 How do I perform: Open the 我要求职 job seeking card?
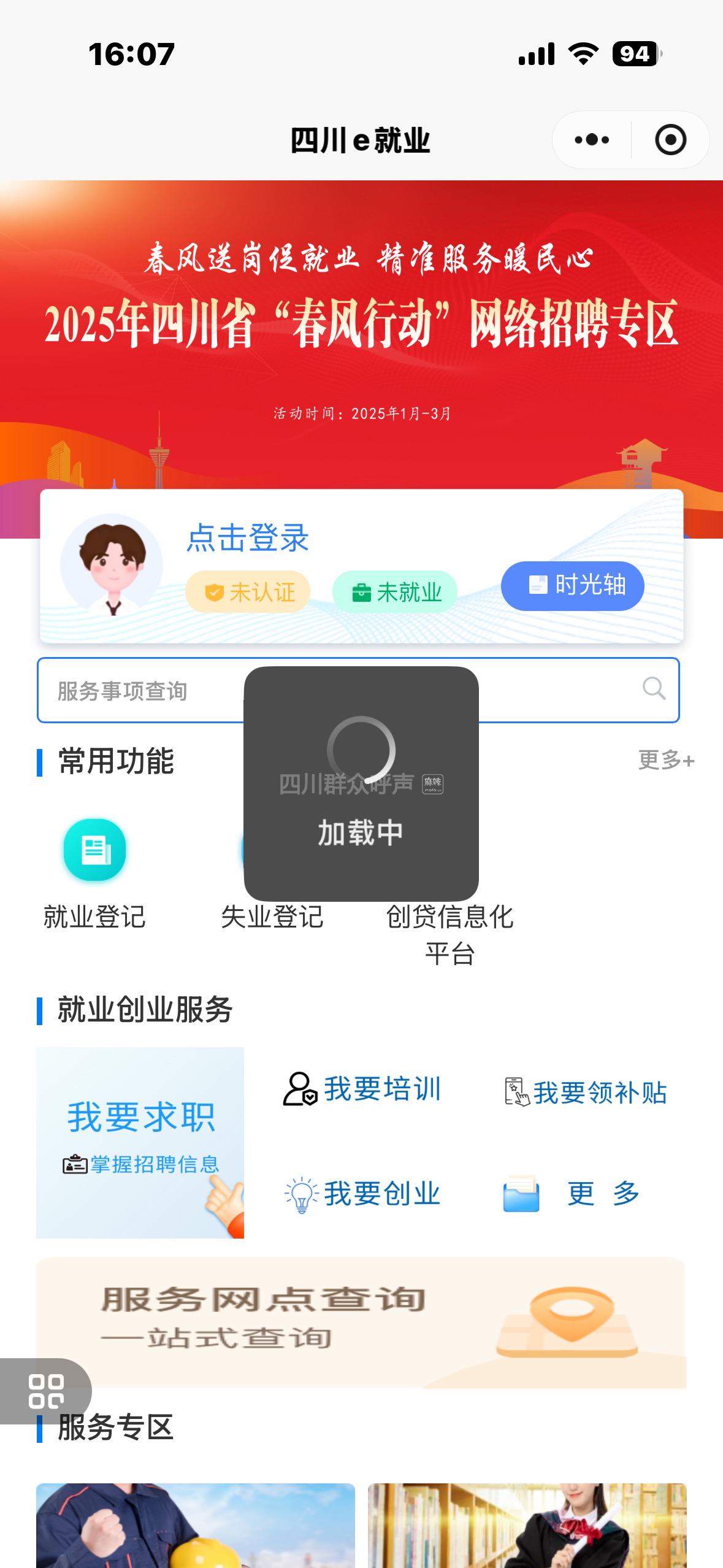(140, 1142)
